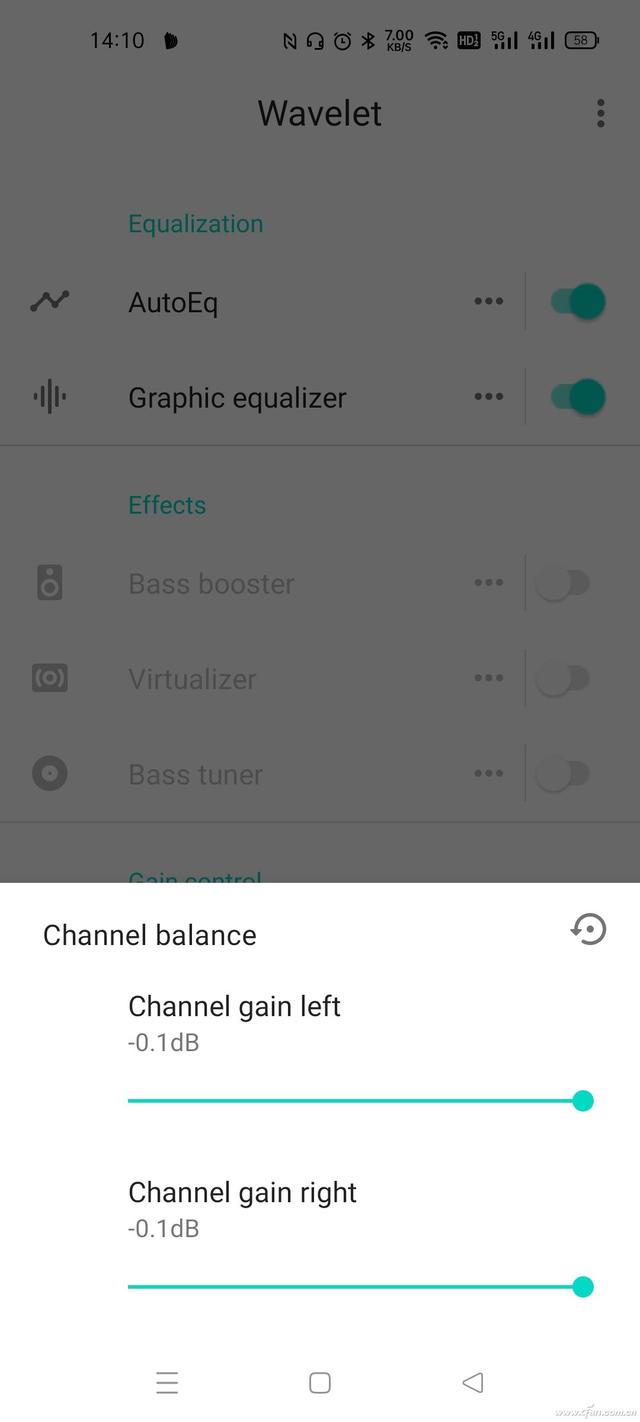The height and width of the screenshot is (1422, 640).
Task: Toggle the AutoEq switch
Action: tap(578, 301)
